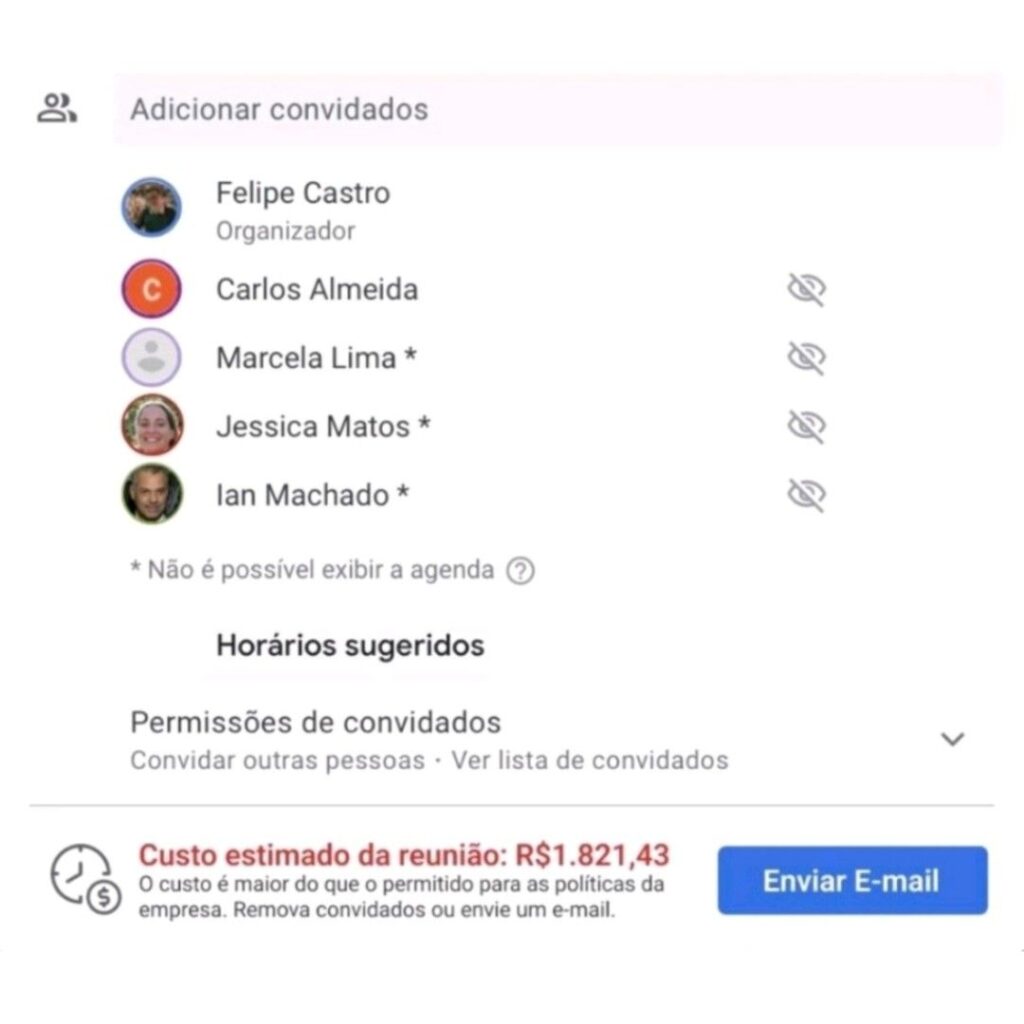The height and width of the screenshot is (1024, 1024).
Task: Tap the Enviar E-mail button
Action: 852,881
